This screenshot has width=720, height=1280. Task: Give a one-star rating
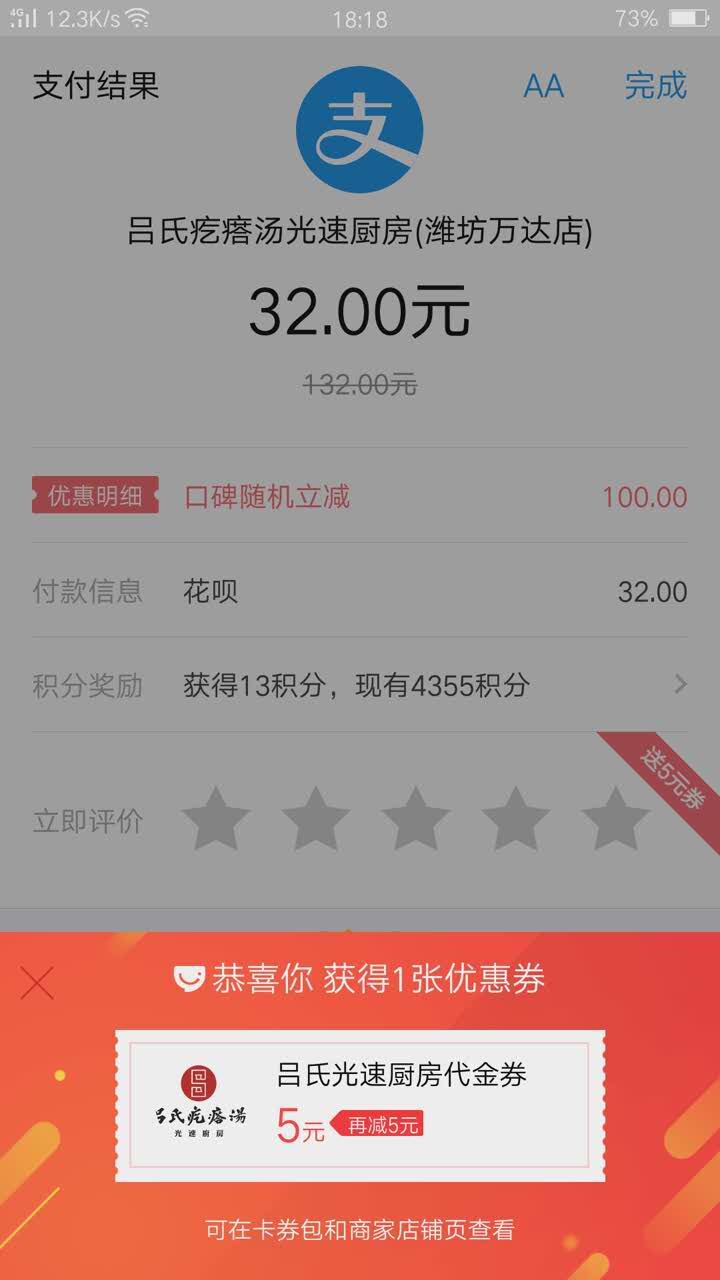point(216,820)
